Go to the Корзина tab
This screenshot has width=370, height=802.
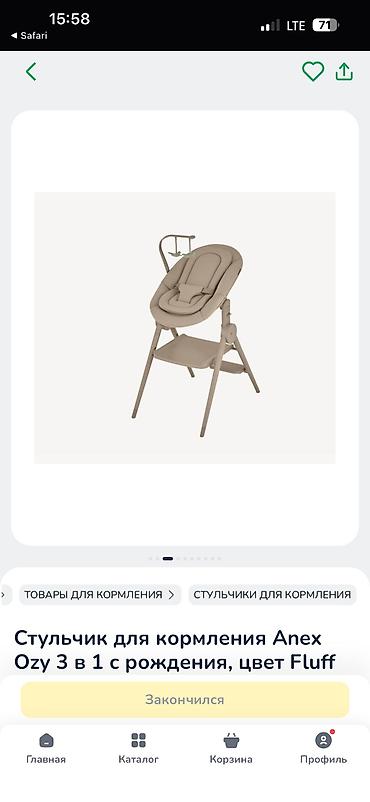[231, 748]
